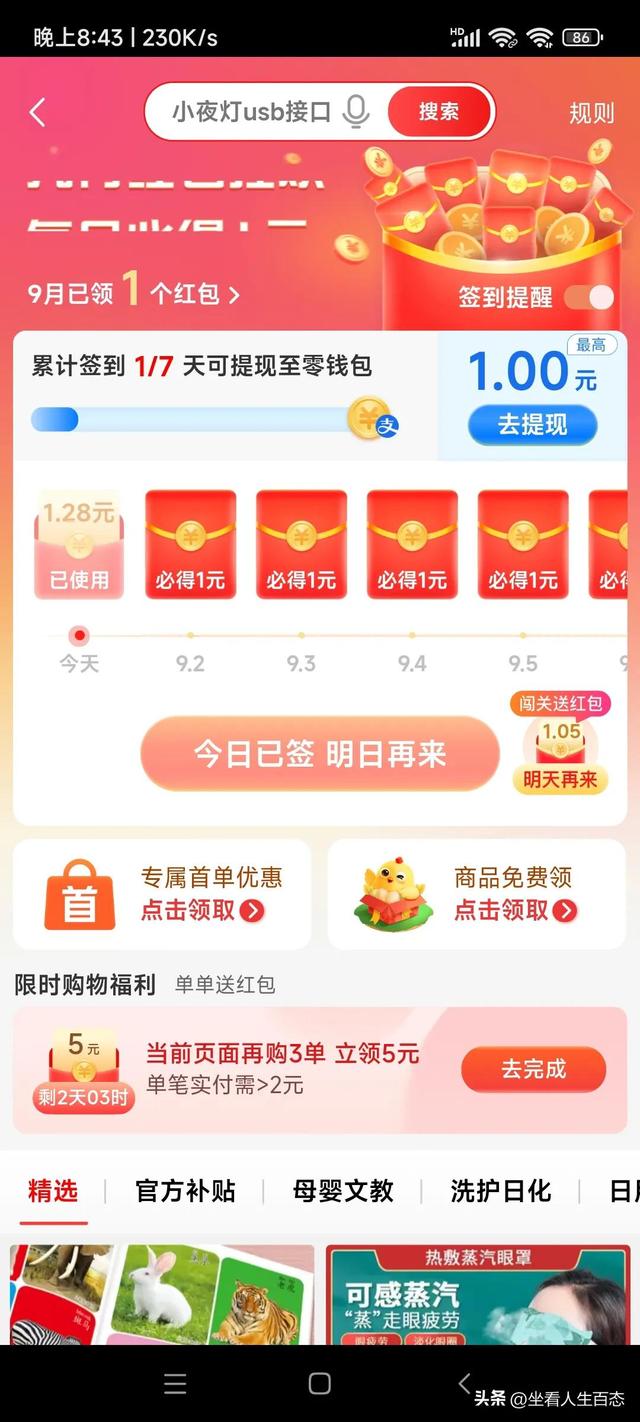The image size is (640, 1422).
Task: Open the 闯关送红包 1.05 bonus
Action: [560, 745]
